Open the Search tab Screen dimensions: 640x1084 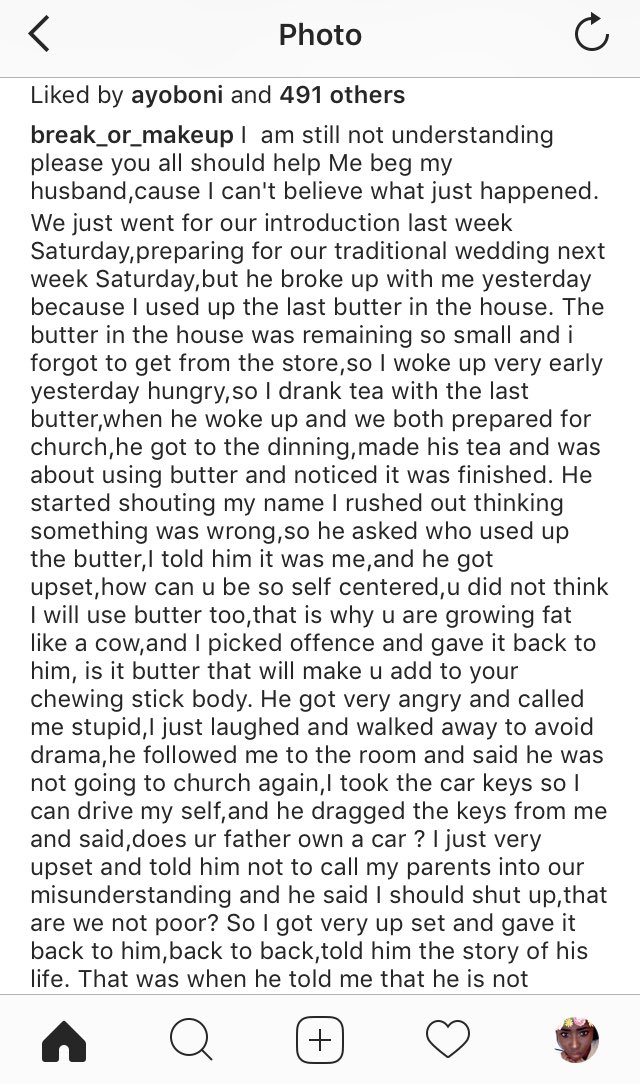191,1039
